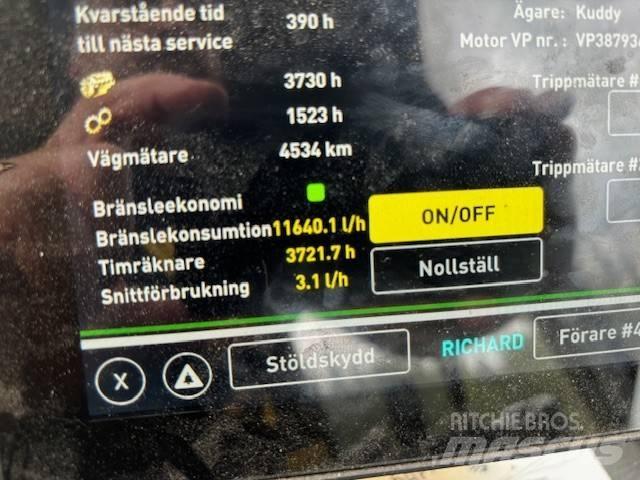Reset counters with the Nollställ button
This screenshot has width=640, height=480.
[x=457, y=267]
